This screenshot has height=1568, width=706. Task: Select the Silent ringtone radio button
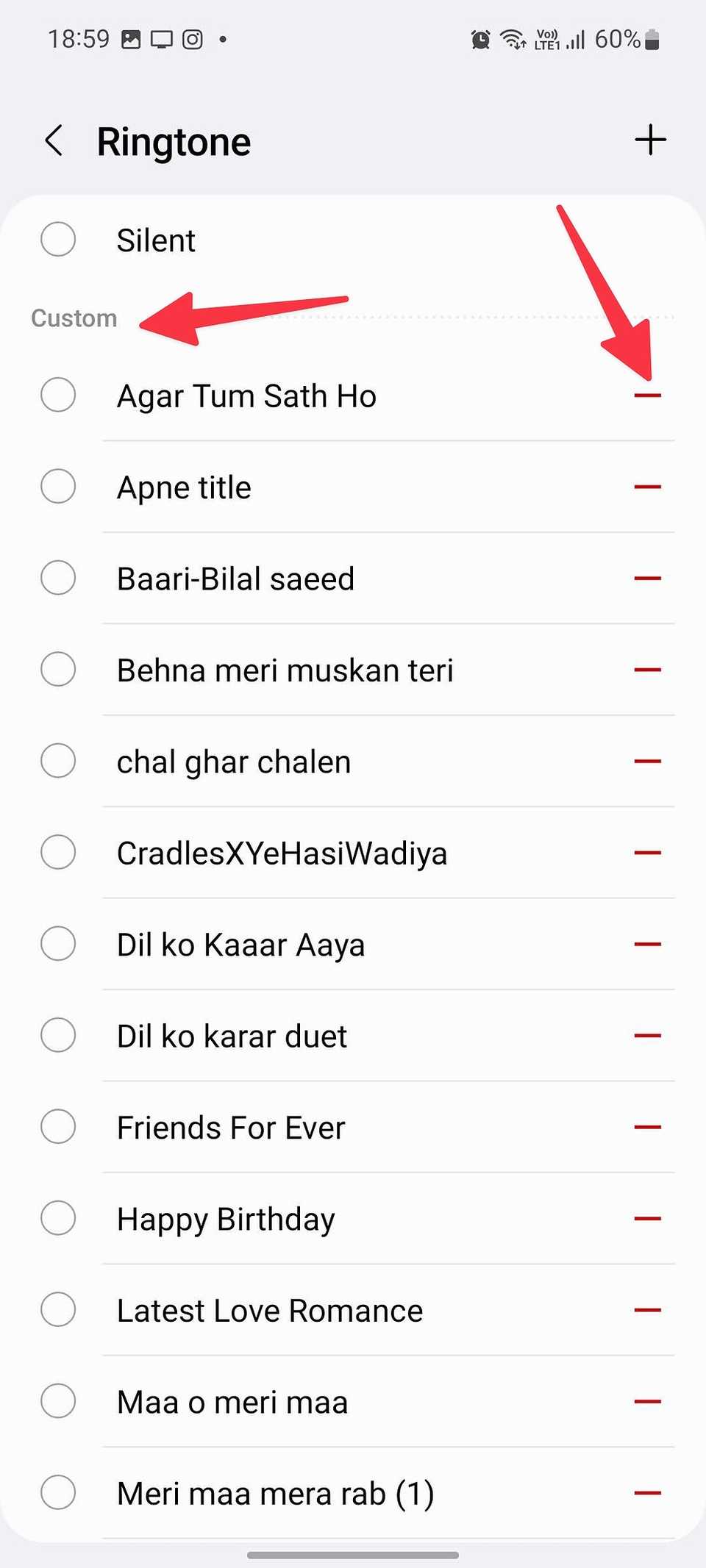pyautogui.click(x=58, y=239)
